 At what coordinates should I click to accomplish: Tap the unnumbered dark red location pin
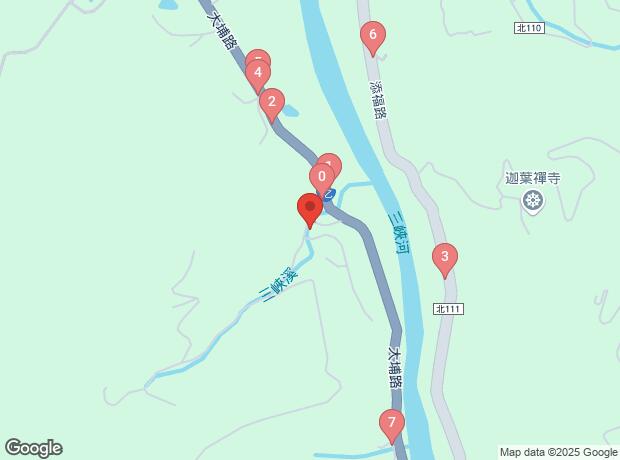tap(310, 210)
